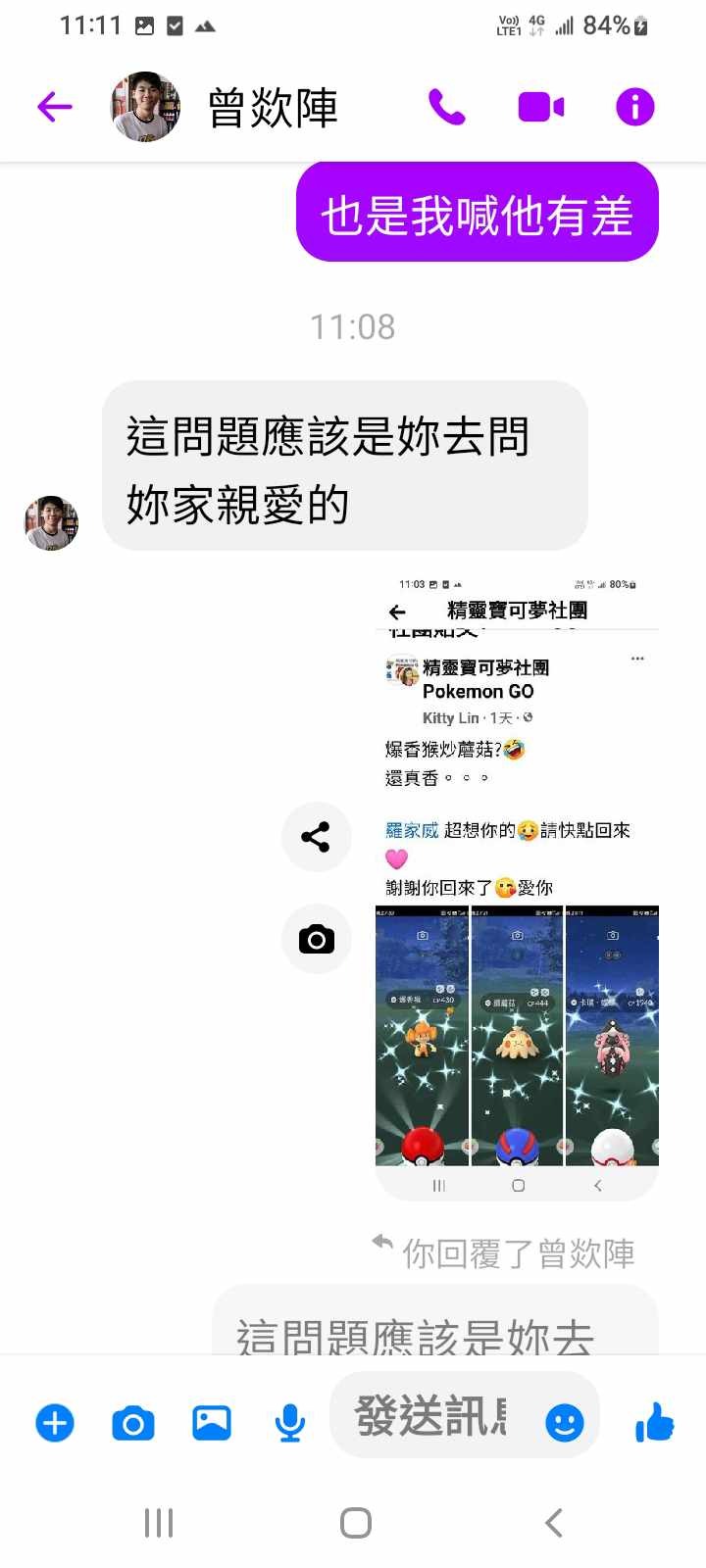Open the emoji picker
The height and width of the screenshot is (1568, 706).
click(565, 1422)
